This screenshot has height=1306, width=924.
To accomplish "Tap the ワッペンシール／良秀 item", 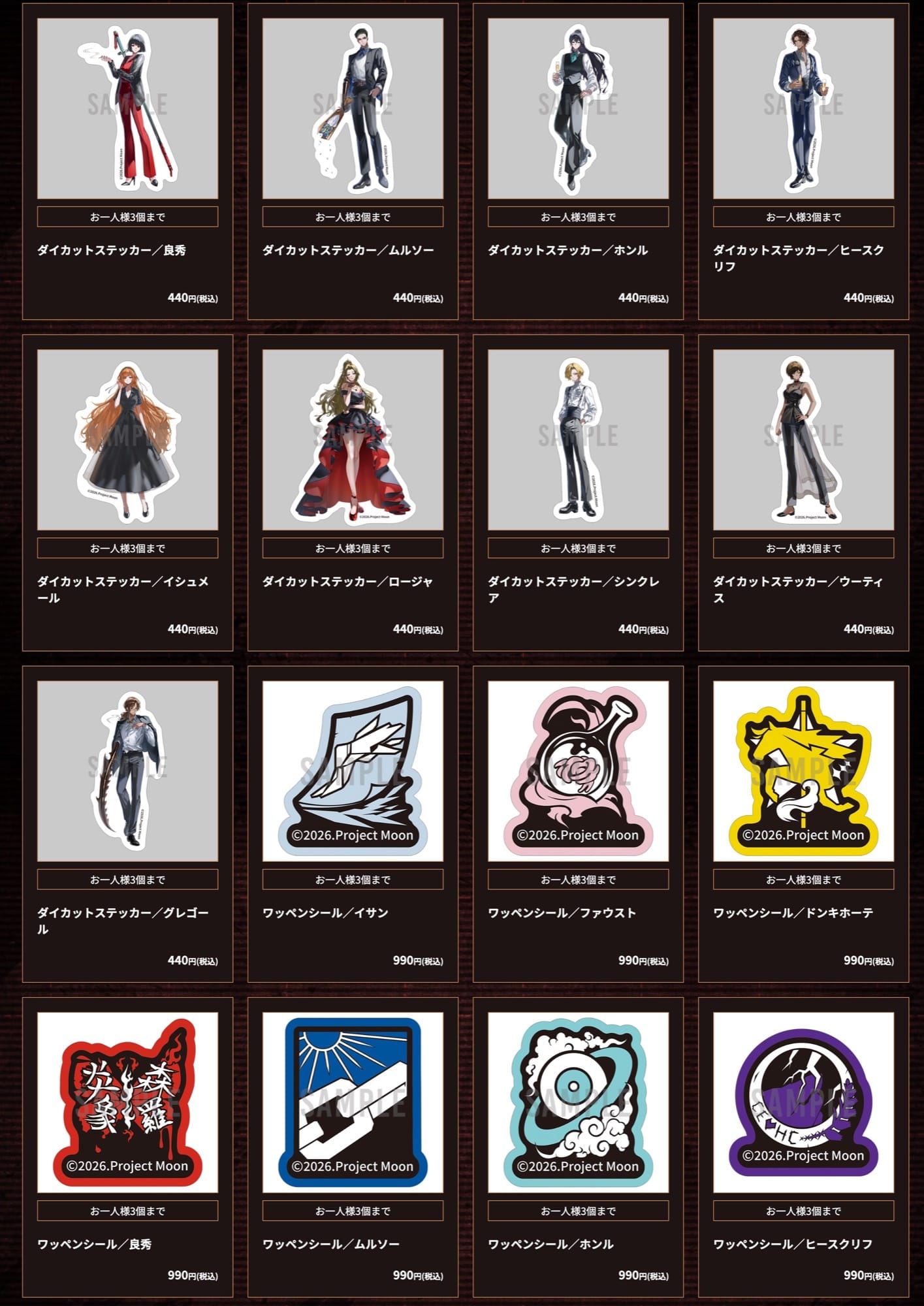I will point(127,1102).
